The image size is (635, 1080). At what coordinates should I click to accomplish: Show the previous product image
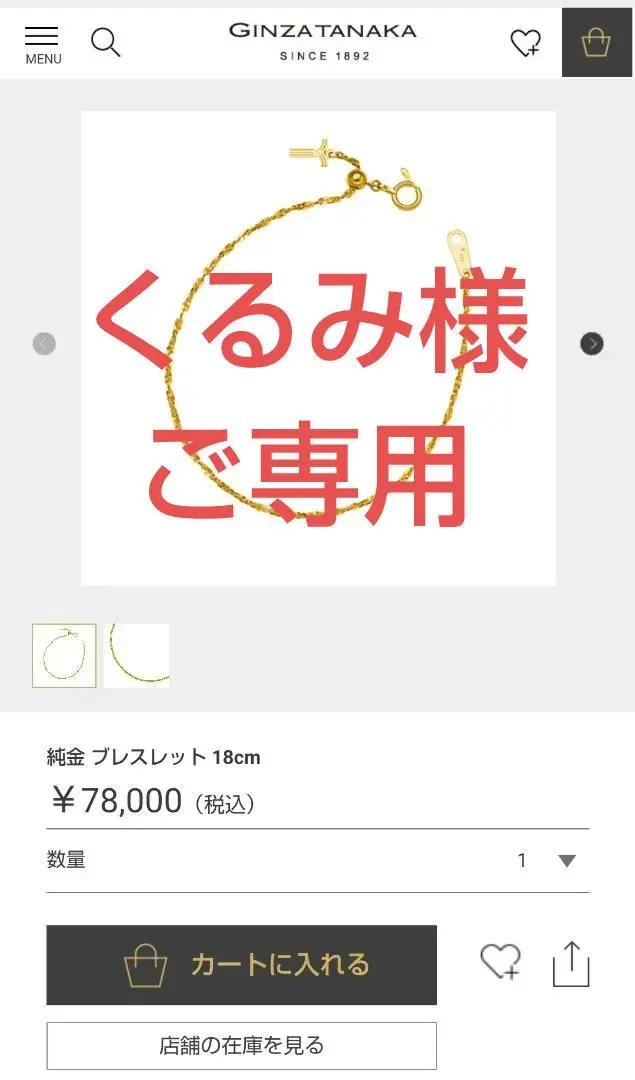click(44, 343)
